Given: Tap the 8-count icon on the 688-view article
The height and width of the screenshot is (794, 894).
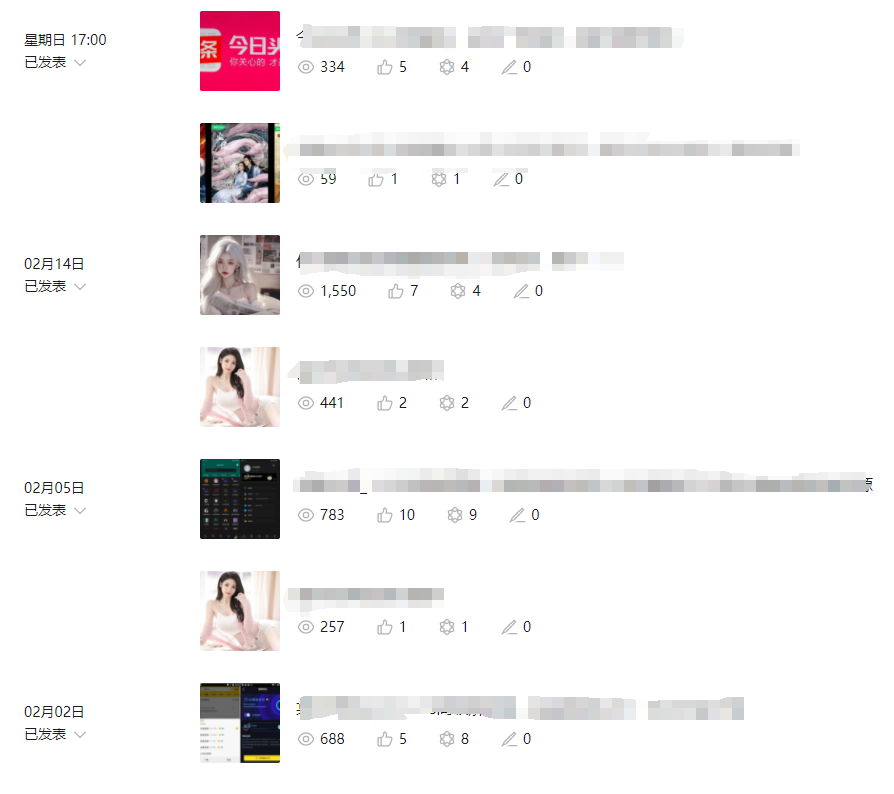Looking at the screenshot, I should [x=446, y=739].
